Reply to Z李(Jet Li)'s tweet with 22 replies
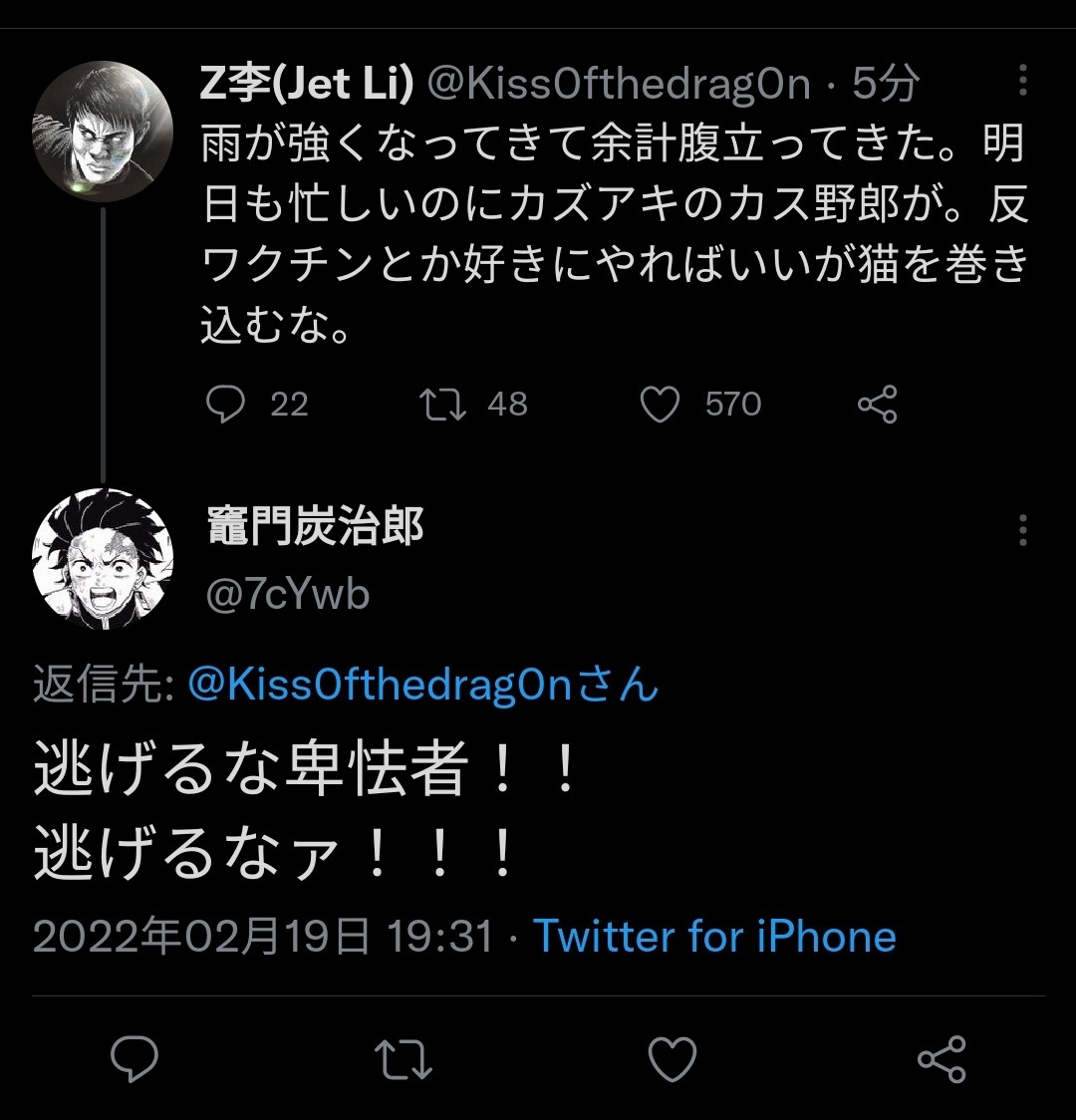Viewport: 1076px width, 1120px height. [225, 404]
